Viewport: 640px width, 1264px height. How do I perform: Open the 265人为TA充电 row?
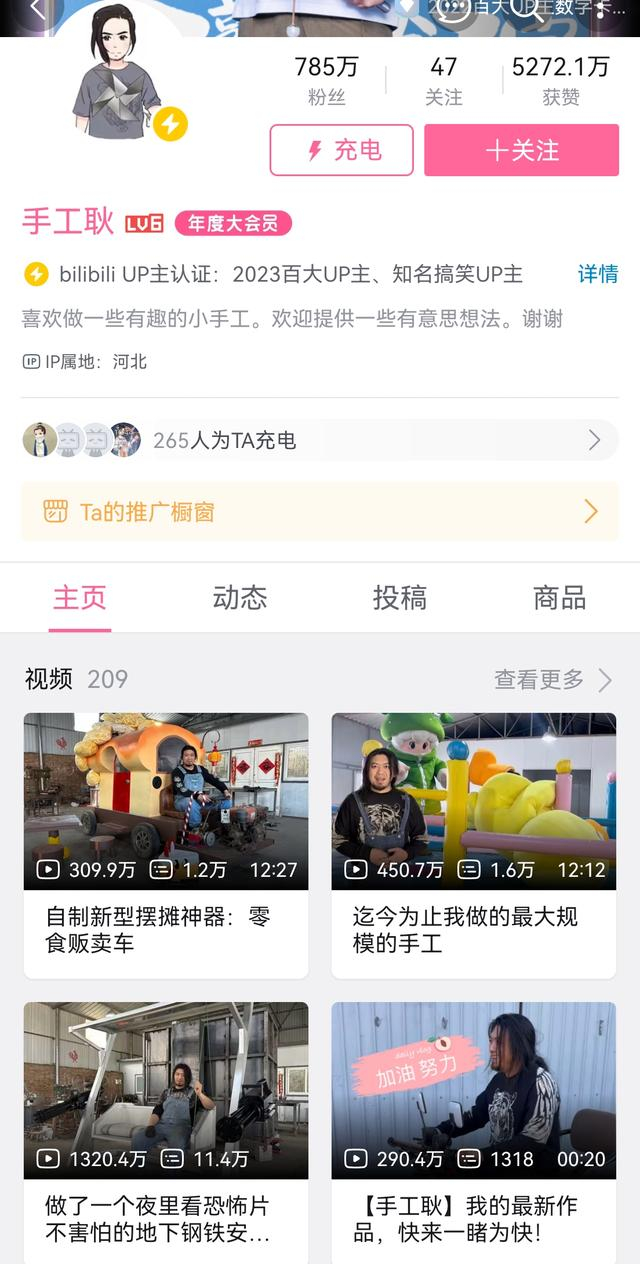pyautogui.click(x=320, y=440)
